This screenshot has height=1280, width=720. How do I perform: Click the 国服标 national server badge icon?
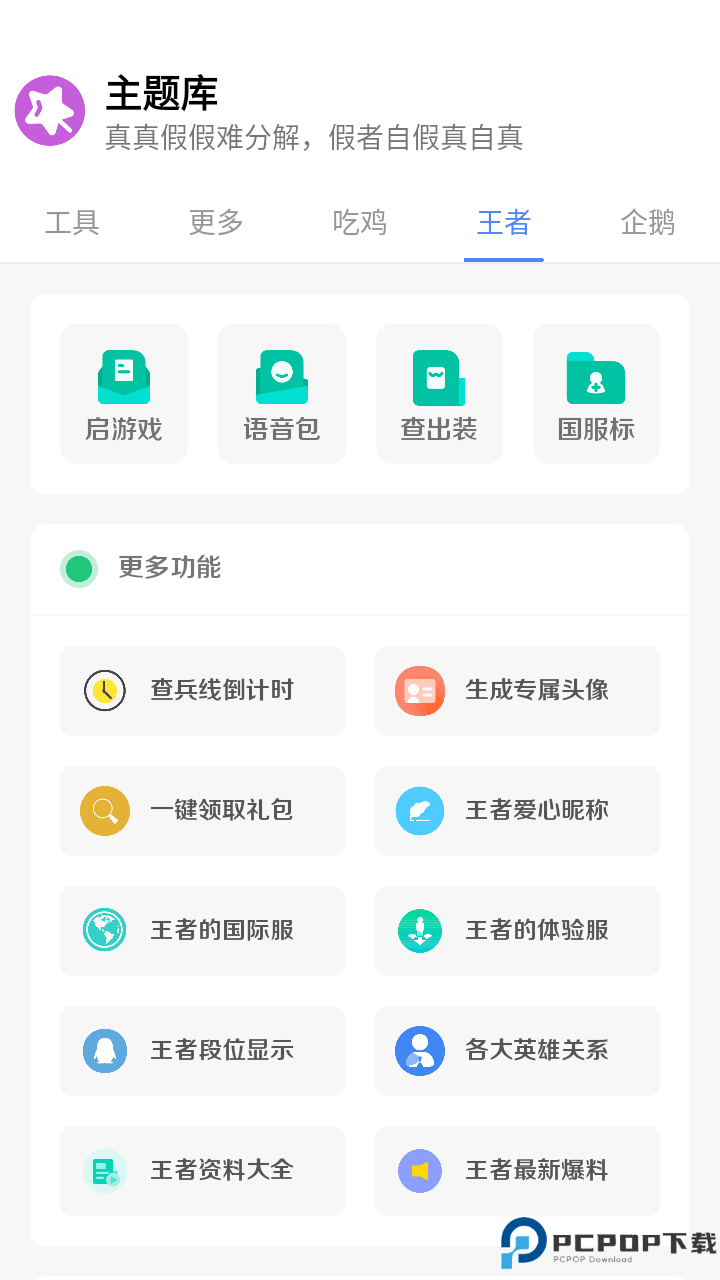tap(596, 375)
